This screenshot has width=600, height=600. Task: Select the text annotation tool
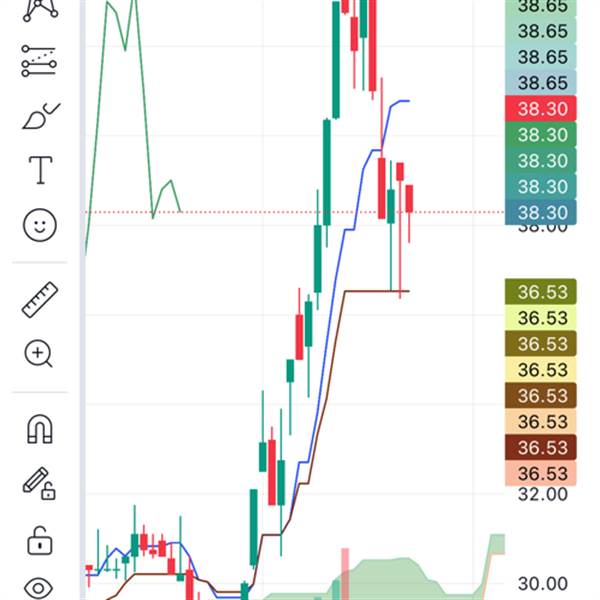(40, 171)
